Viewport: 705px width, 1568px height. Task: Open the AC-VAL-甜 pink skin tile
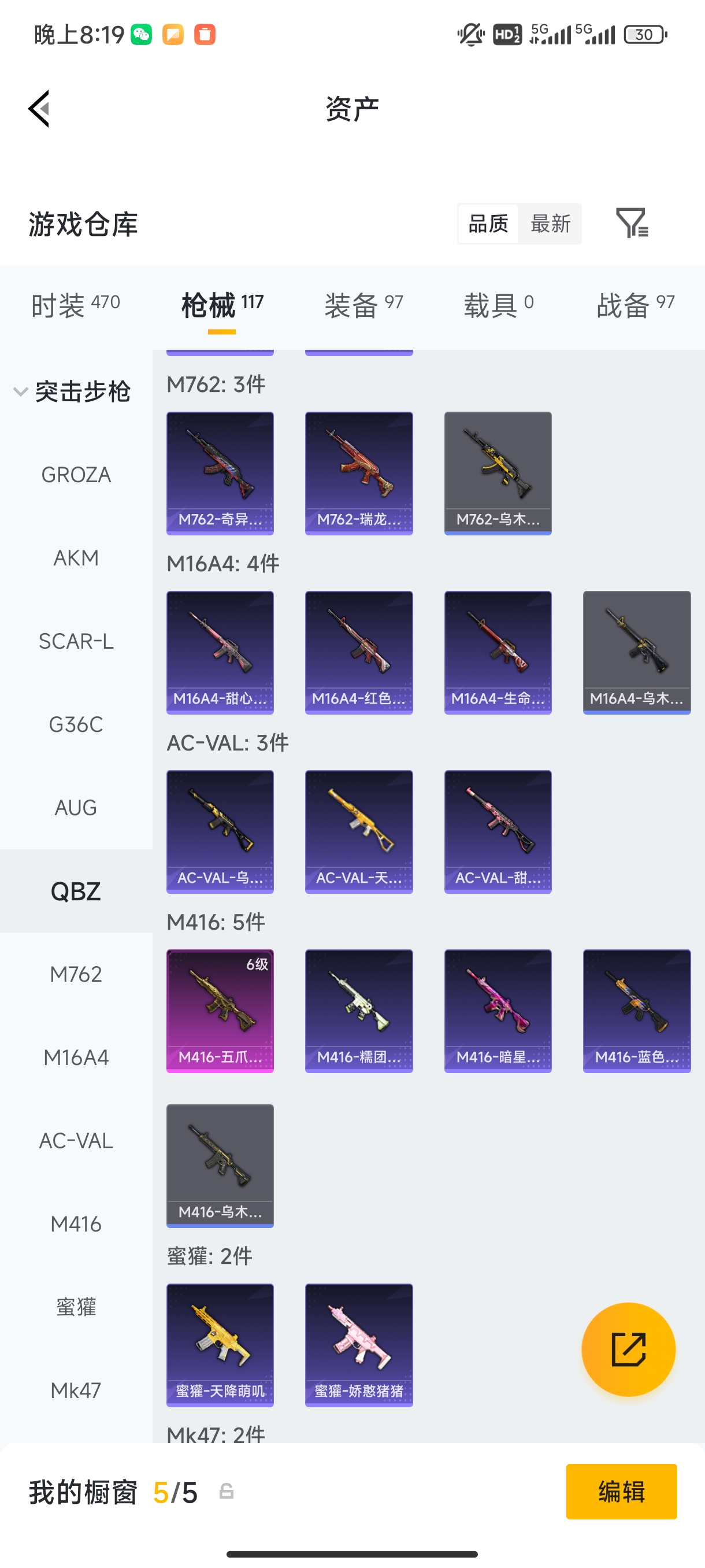498,831
